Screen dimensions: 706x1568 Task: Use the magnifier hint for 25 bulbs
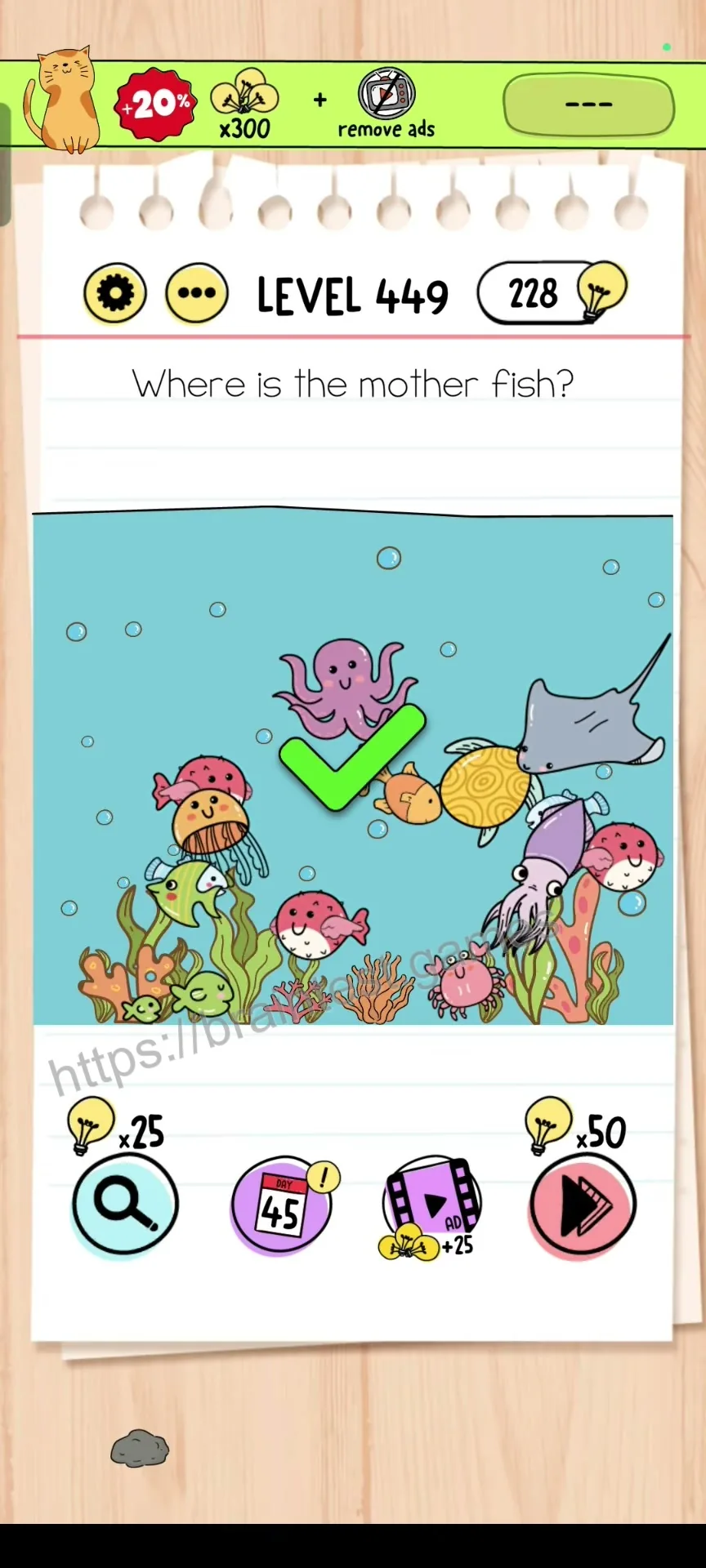tap(125, 1204)
